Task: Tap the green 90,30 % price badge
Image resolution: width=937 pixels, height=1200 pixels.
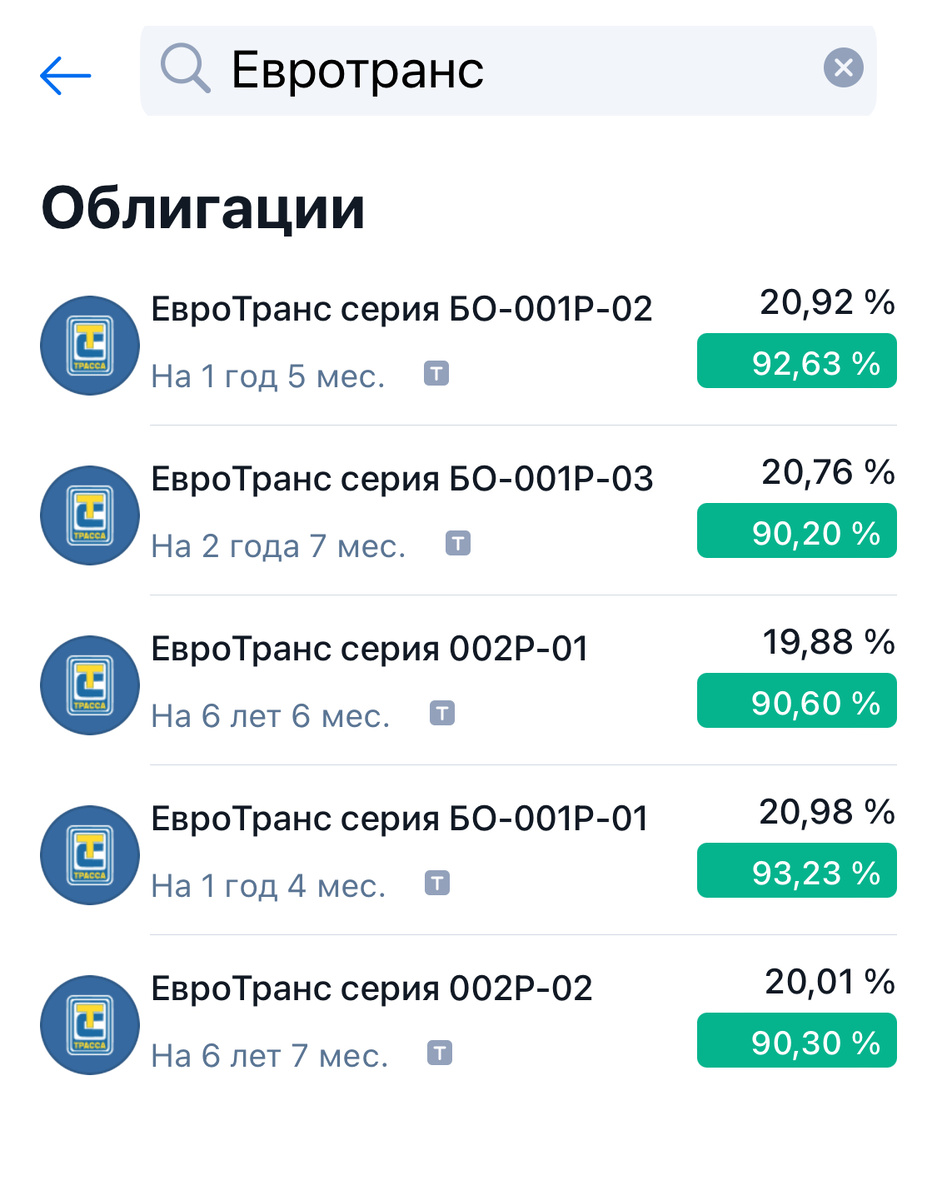Action: tap(796, 1041)
